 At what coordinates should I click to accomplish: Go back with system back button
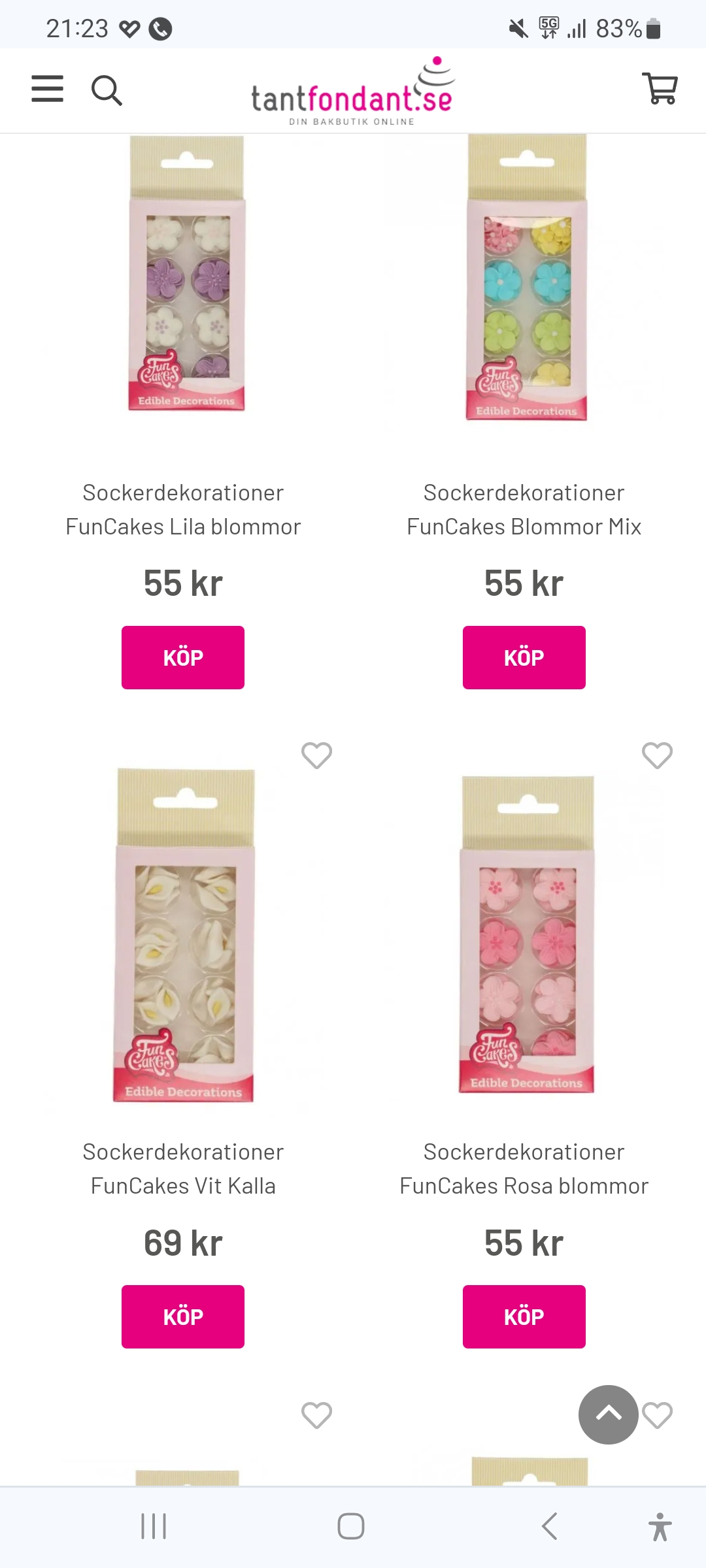point(550,1526)
